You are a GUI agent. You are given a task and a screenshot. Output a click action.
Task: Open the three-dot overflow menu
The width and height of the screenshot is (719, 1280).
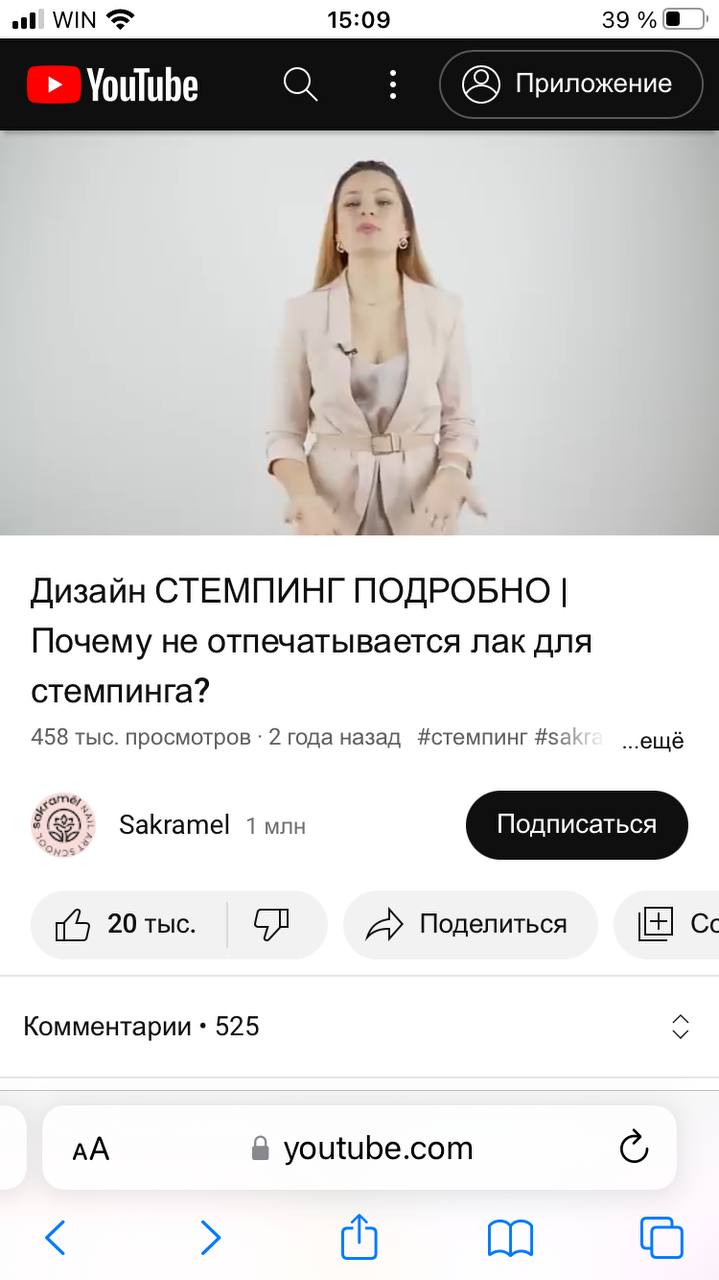[393, 84]
